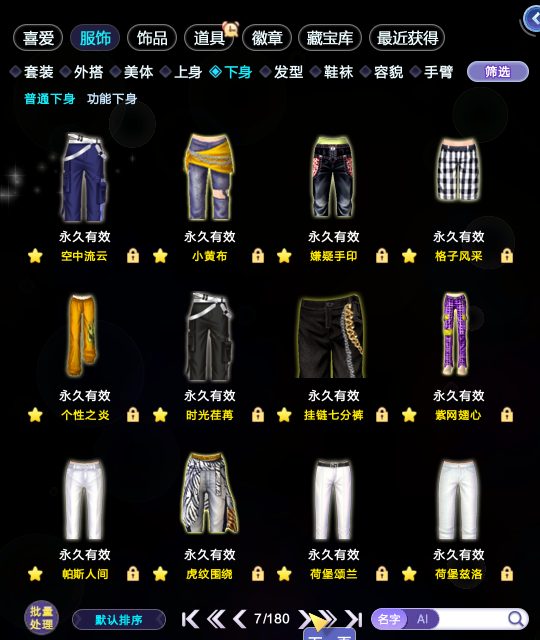Select the 鞋袜 shoes and socks category

point(332,73)
